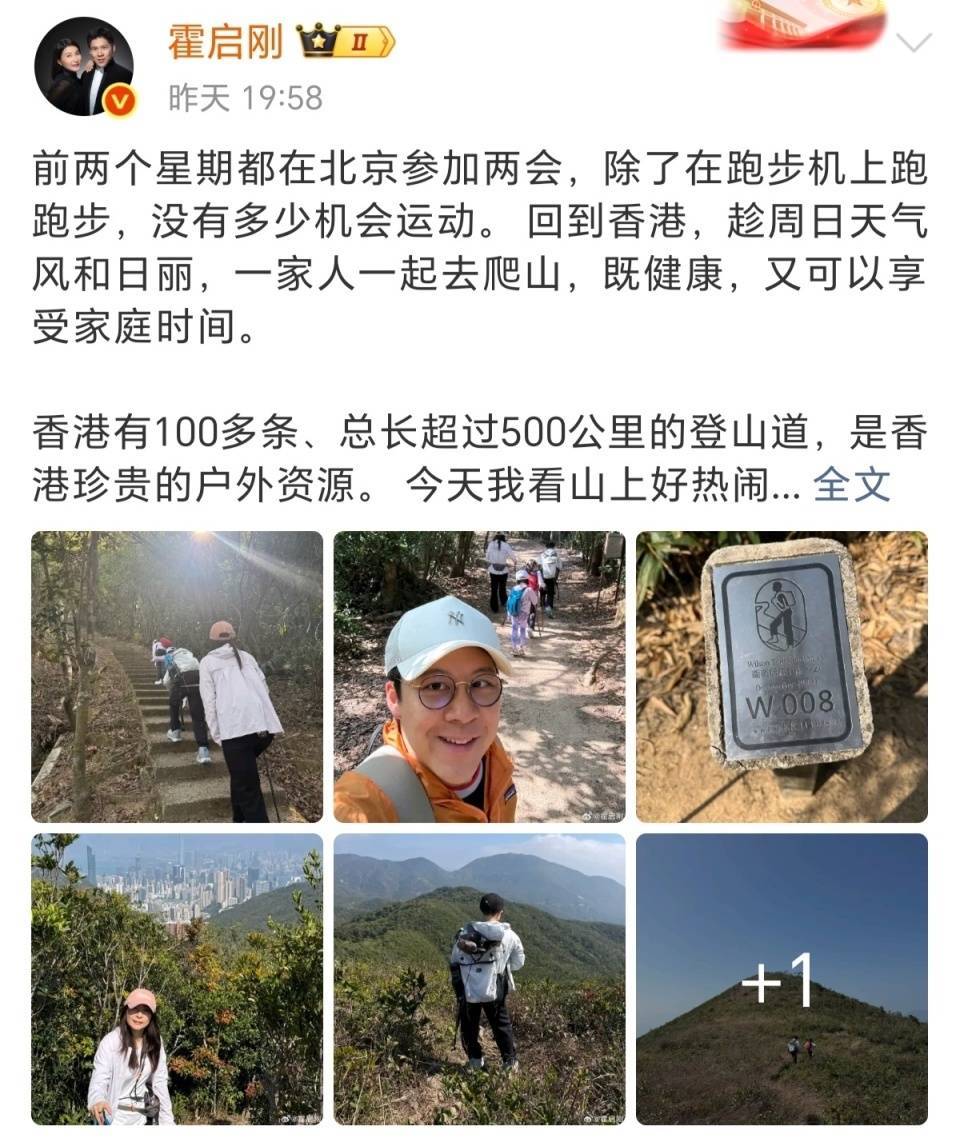Open the photo of hiker facing mountains
960x1142 pixels.
click(479, 979)
